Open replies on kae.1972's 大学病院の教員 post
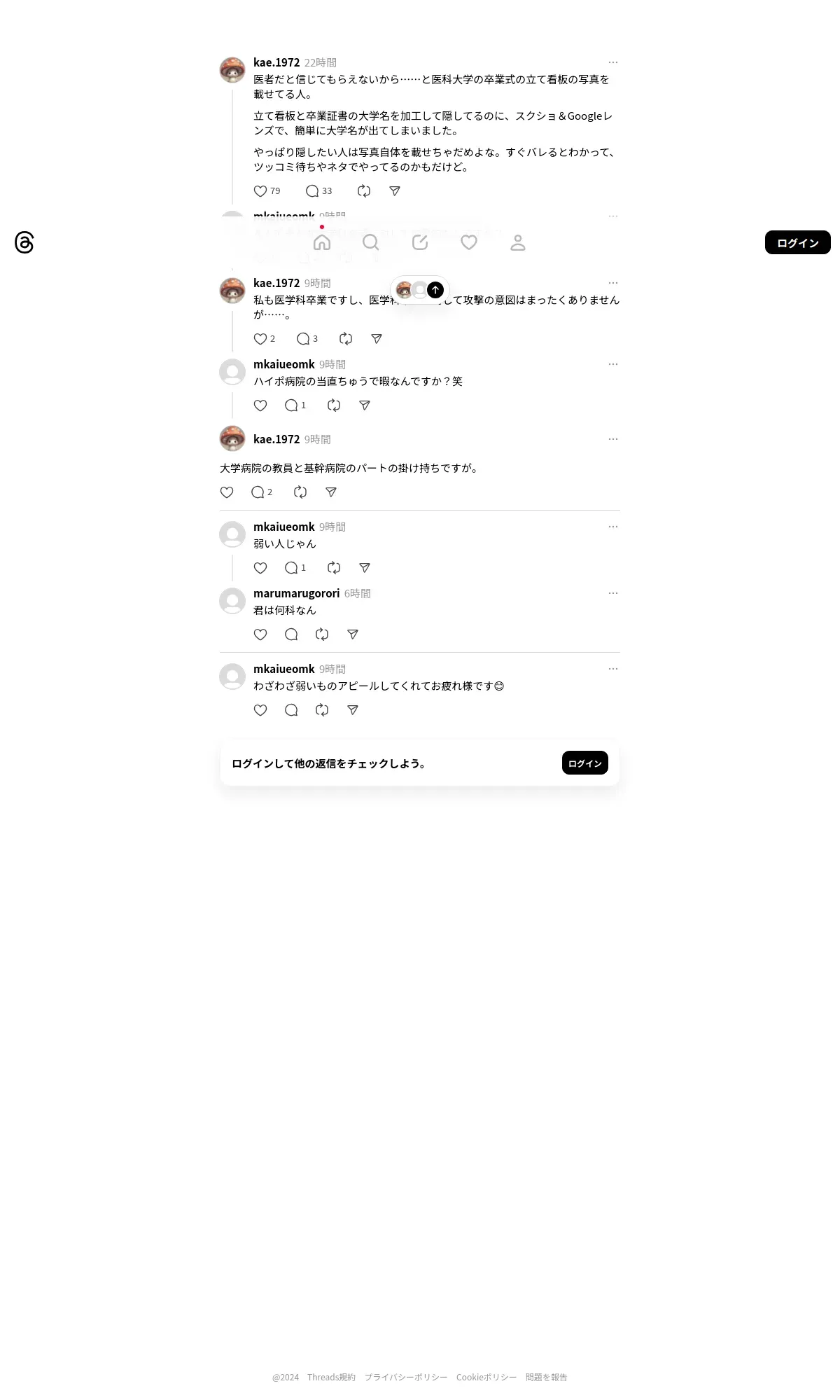 (x=262, y=492)
